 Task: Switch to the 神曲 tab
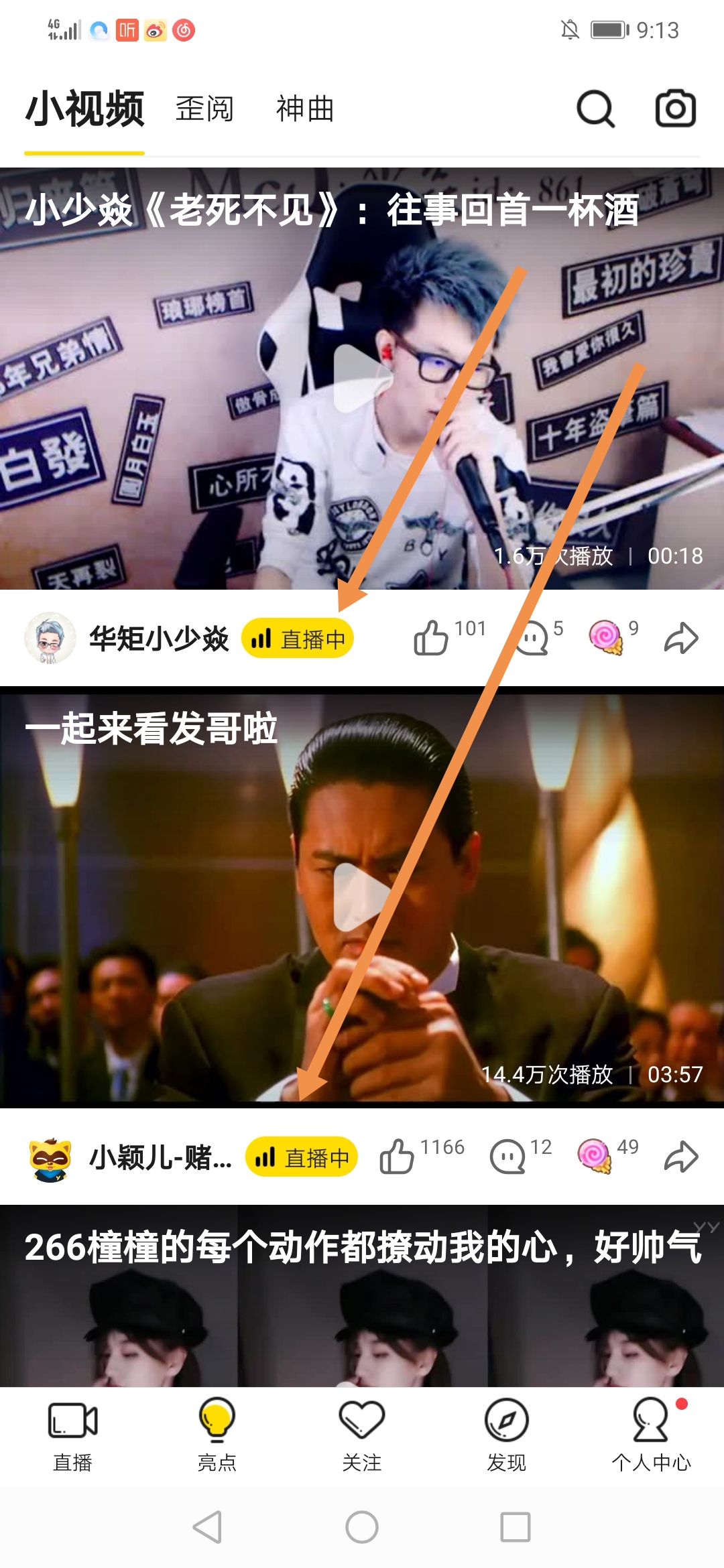[305, 109]
